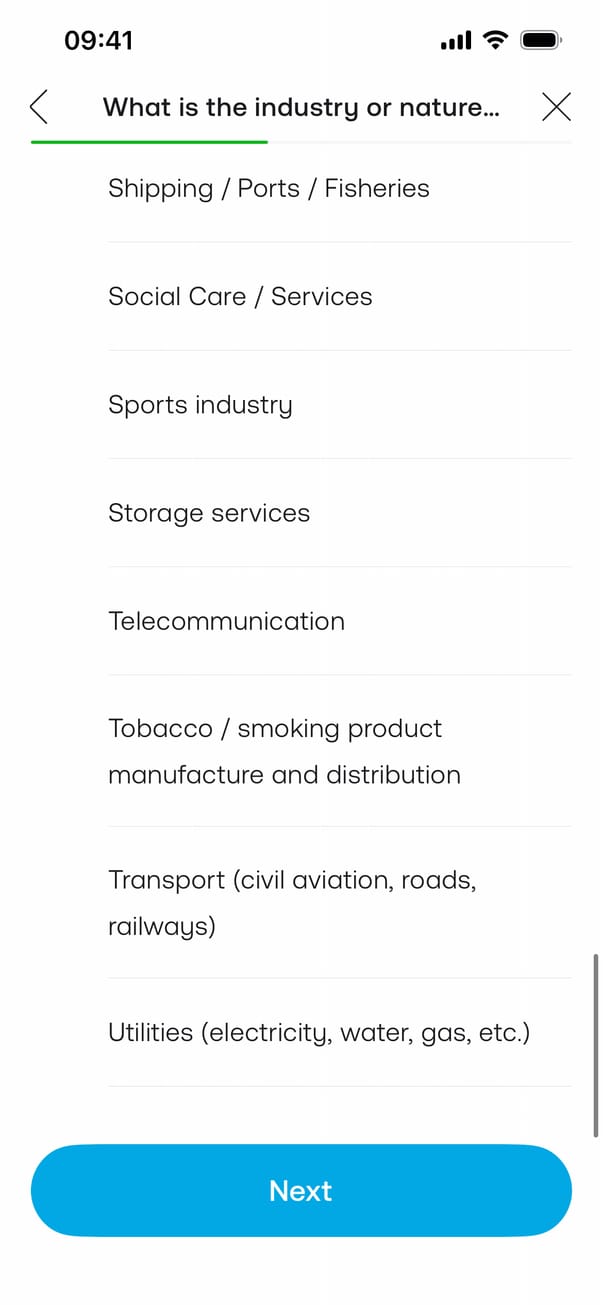Pick Sports industry option

click(200, 405)
